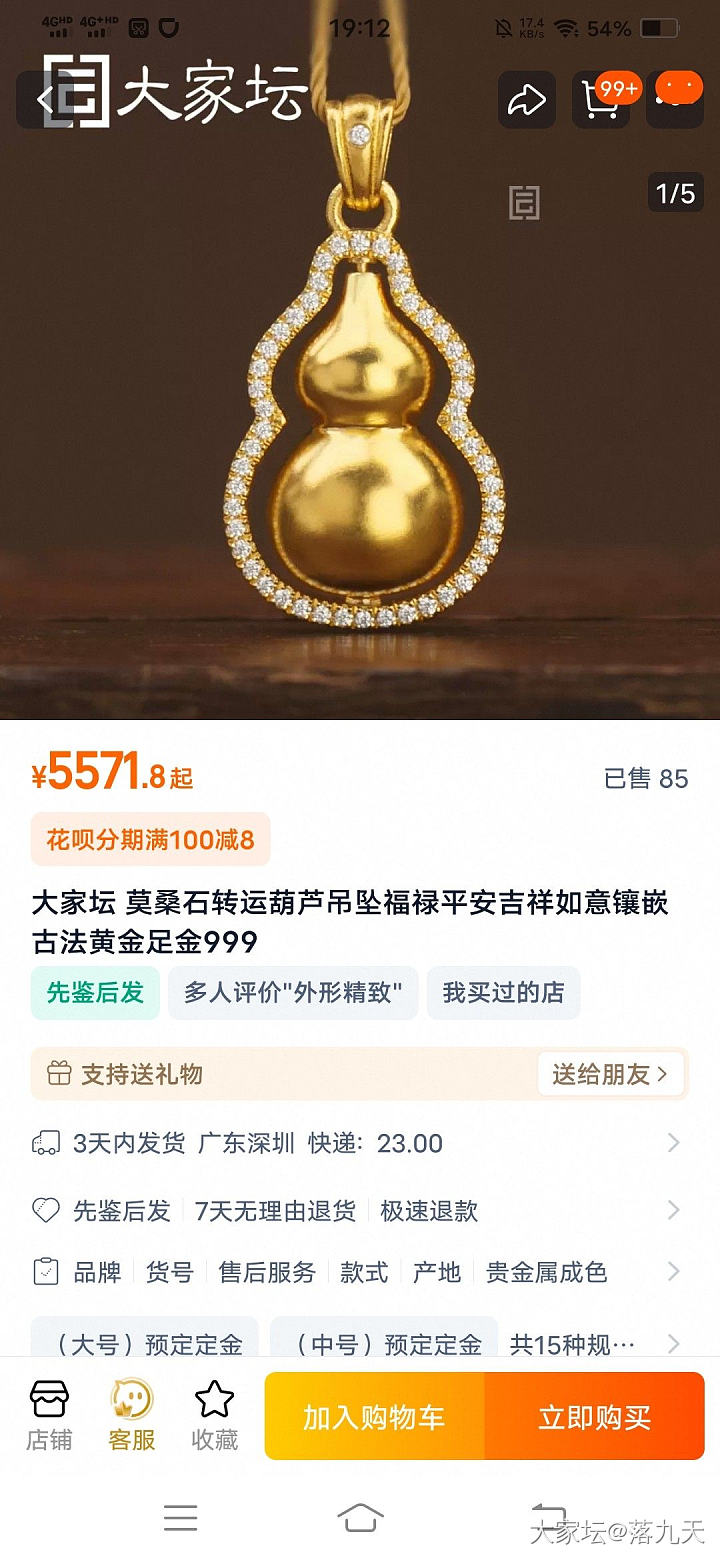Choose the (中号) 预定定金 option
Viewport: 720px width, 1560px height.
[384, 1343]
